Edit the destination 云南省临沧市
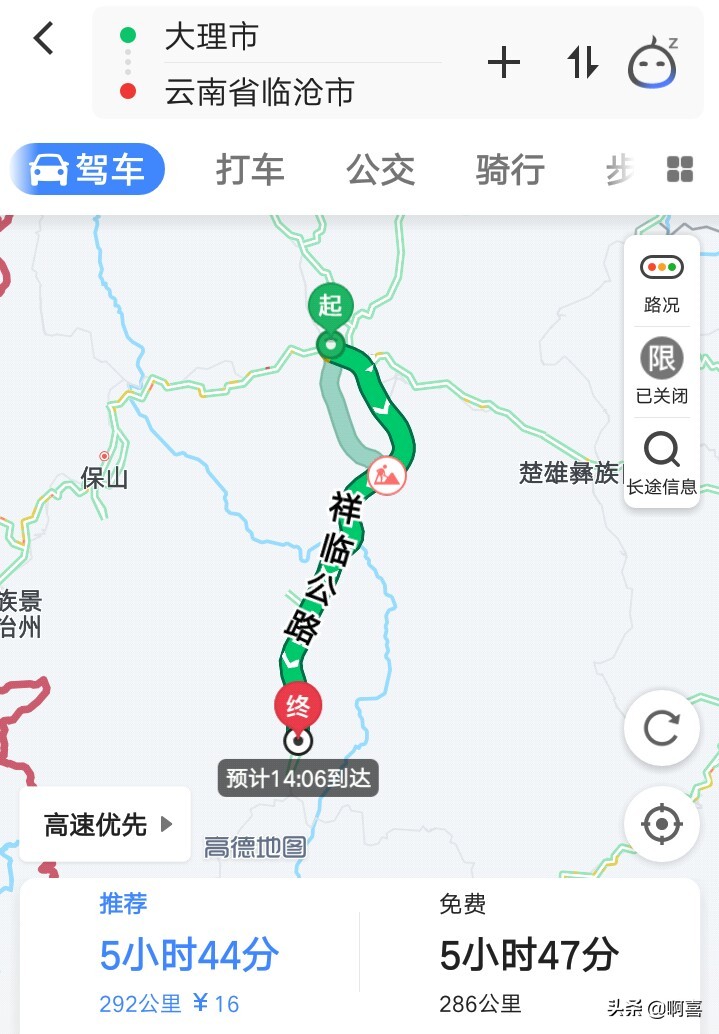719x1034 pixels. [259, 93]
